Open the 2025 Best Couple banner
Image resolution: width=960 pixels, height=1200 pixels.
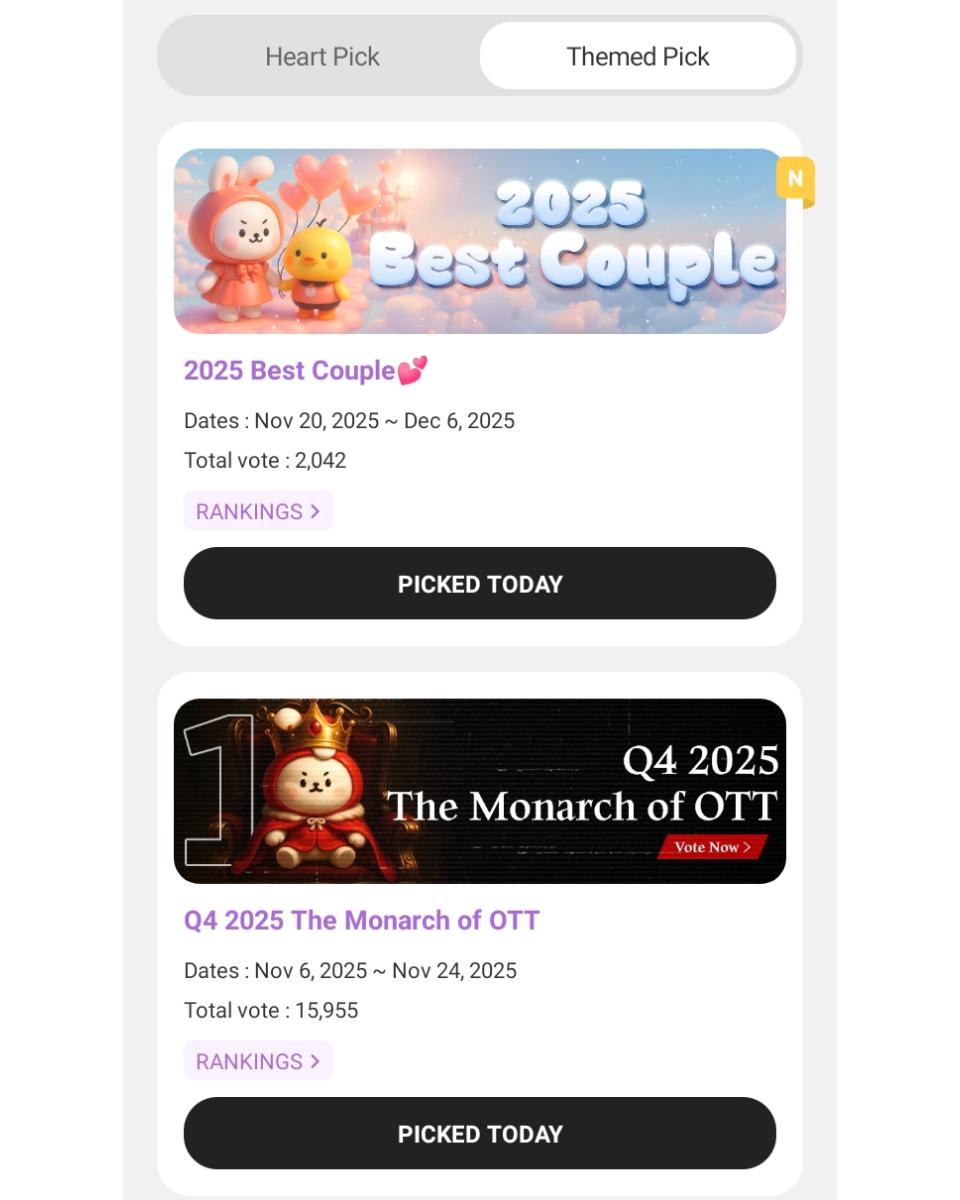click(x=480, y=241)
